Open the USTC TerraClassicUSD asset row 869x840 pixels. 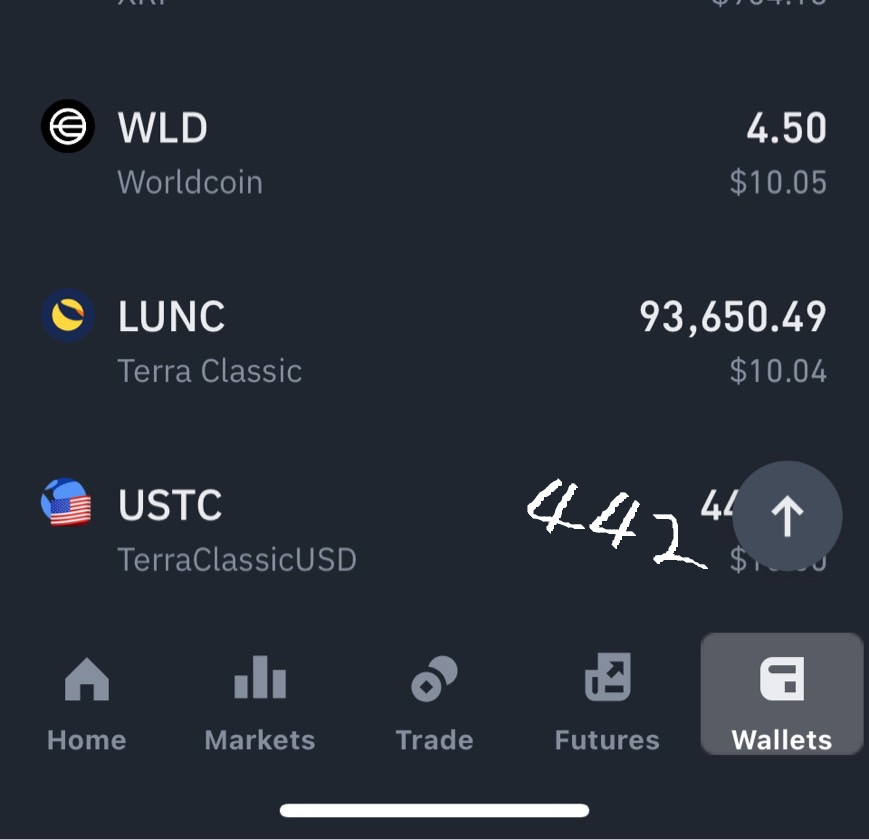point(300,530)
